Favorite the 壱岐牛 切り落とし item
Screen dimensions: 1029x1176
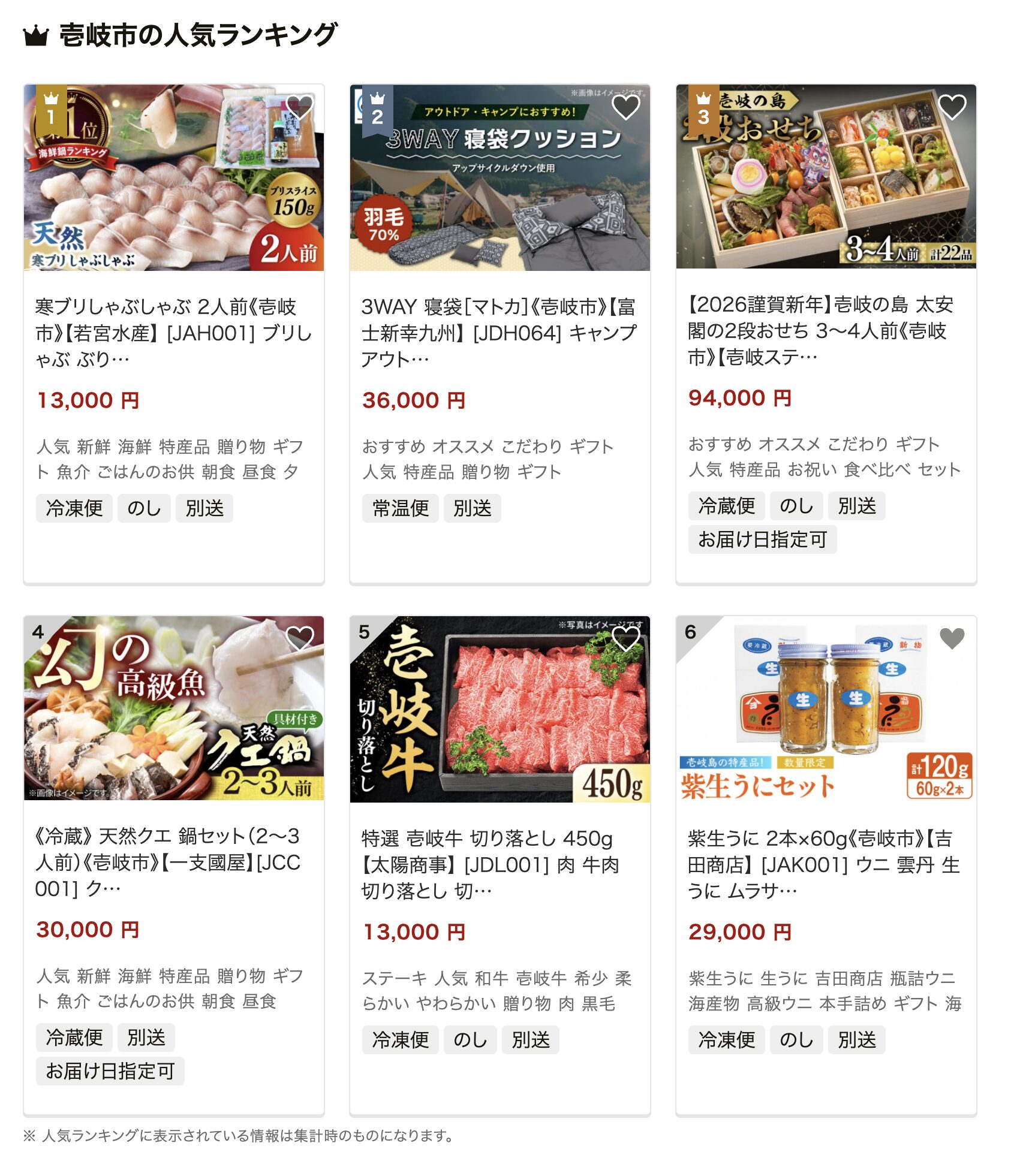tap(625, 638)
